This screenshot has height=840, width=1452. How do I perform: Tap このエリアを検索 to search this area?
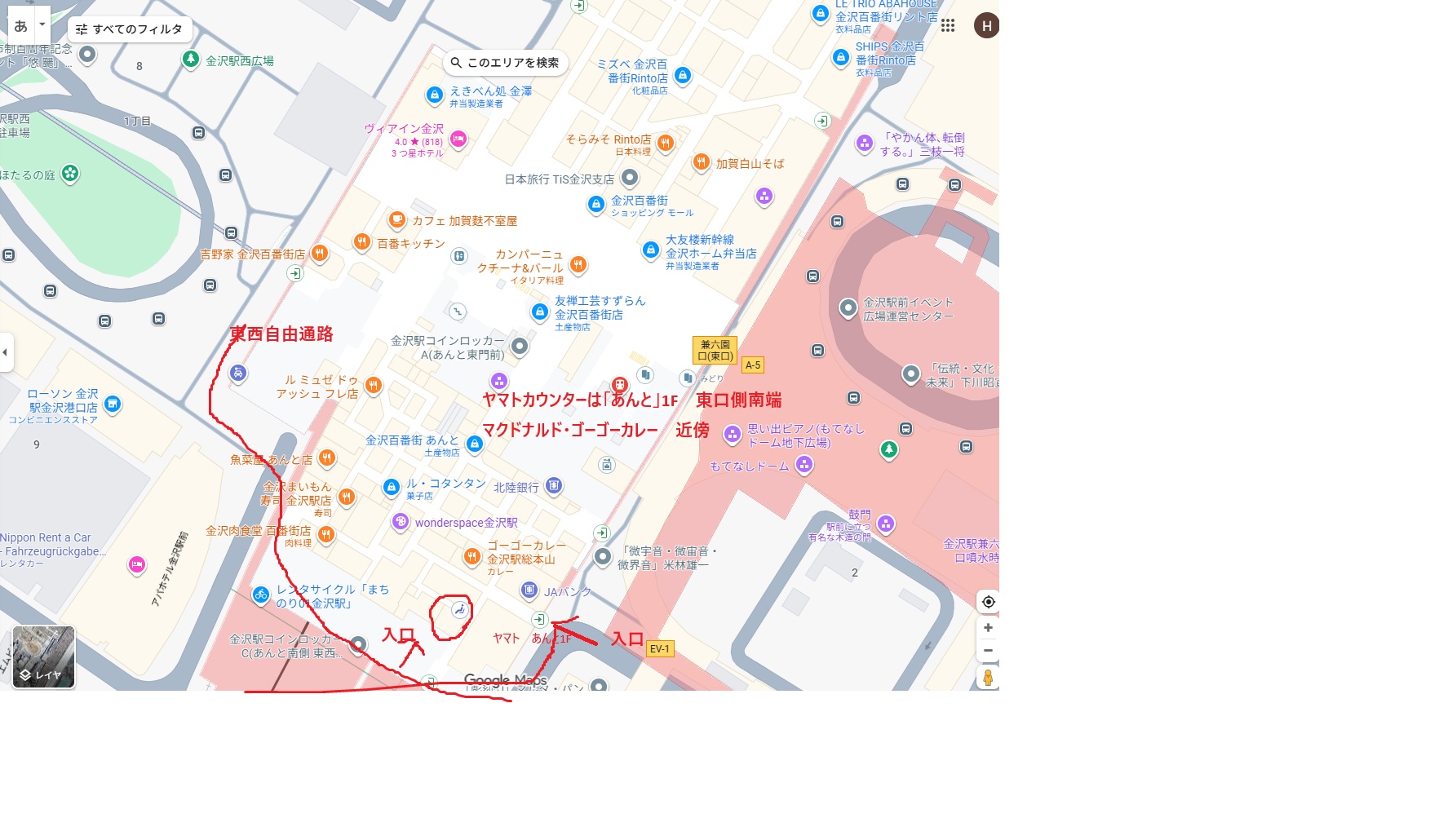[505, 63]
